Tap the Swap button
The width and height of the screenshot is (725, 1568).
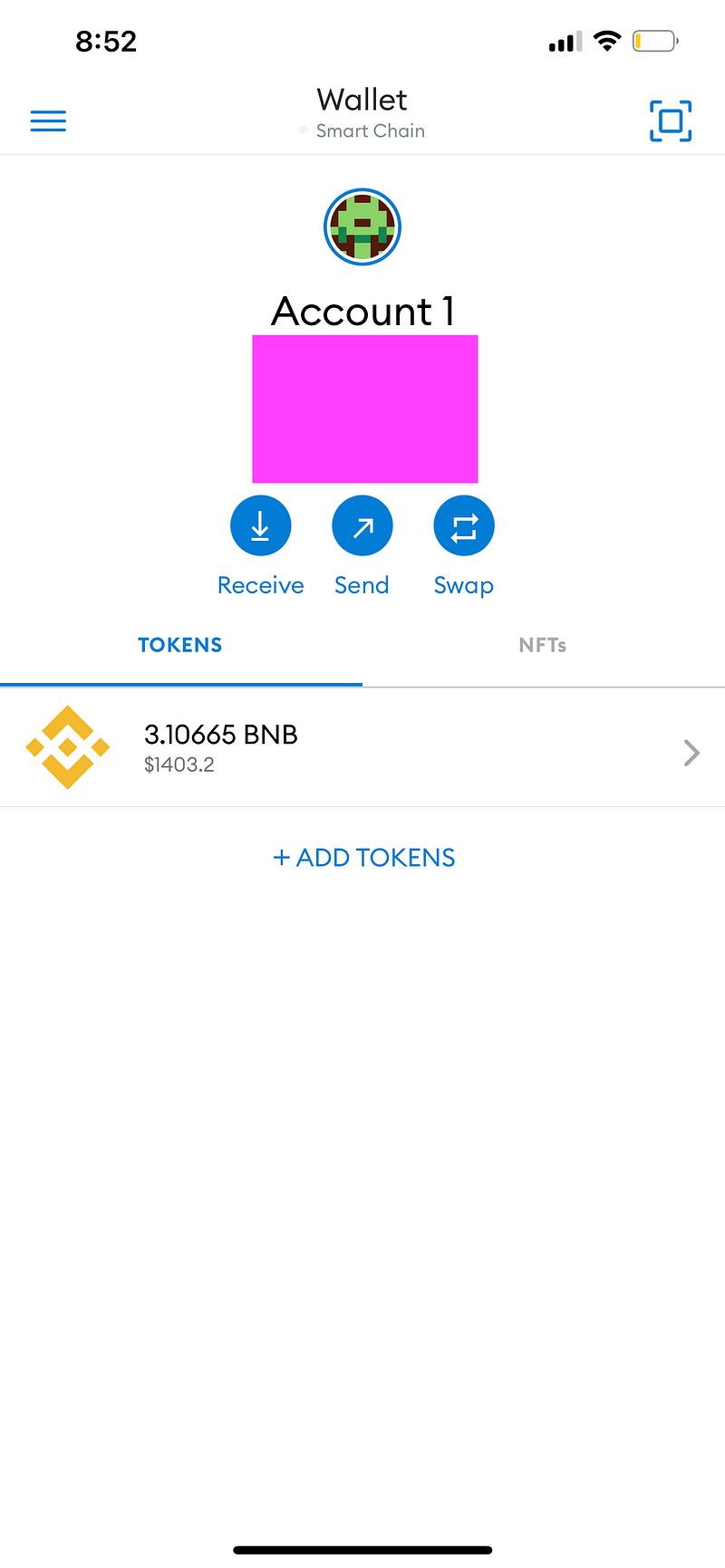463,526
